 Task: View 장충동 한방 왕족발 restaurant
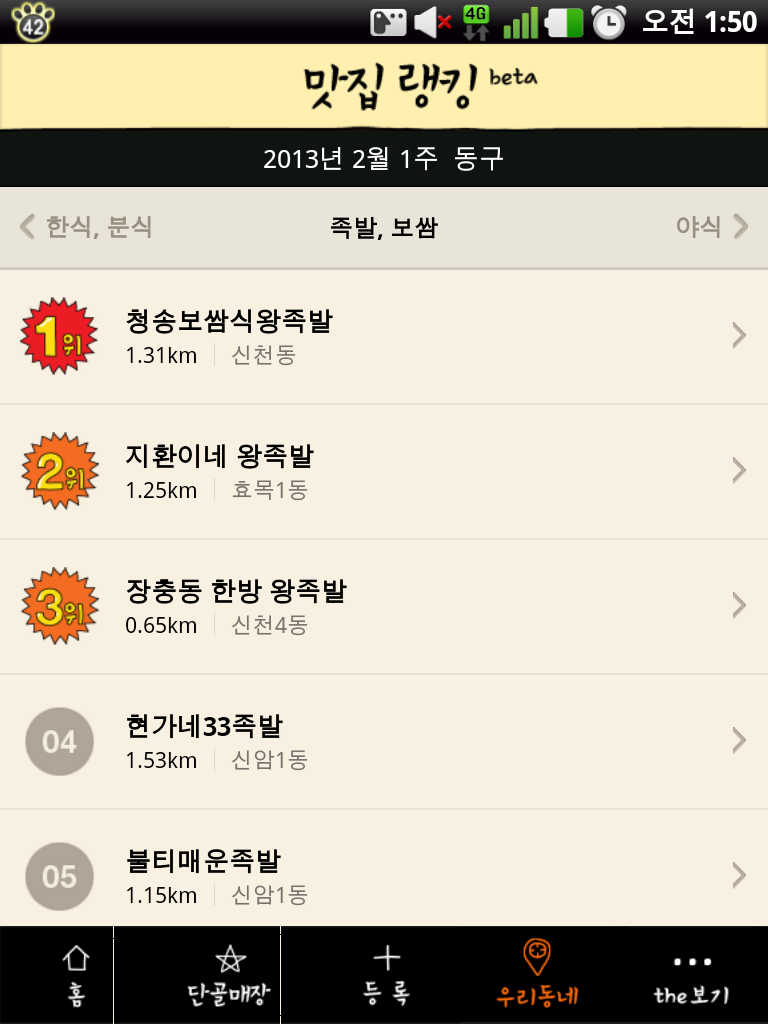pos(384,607)
